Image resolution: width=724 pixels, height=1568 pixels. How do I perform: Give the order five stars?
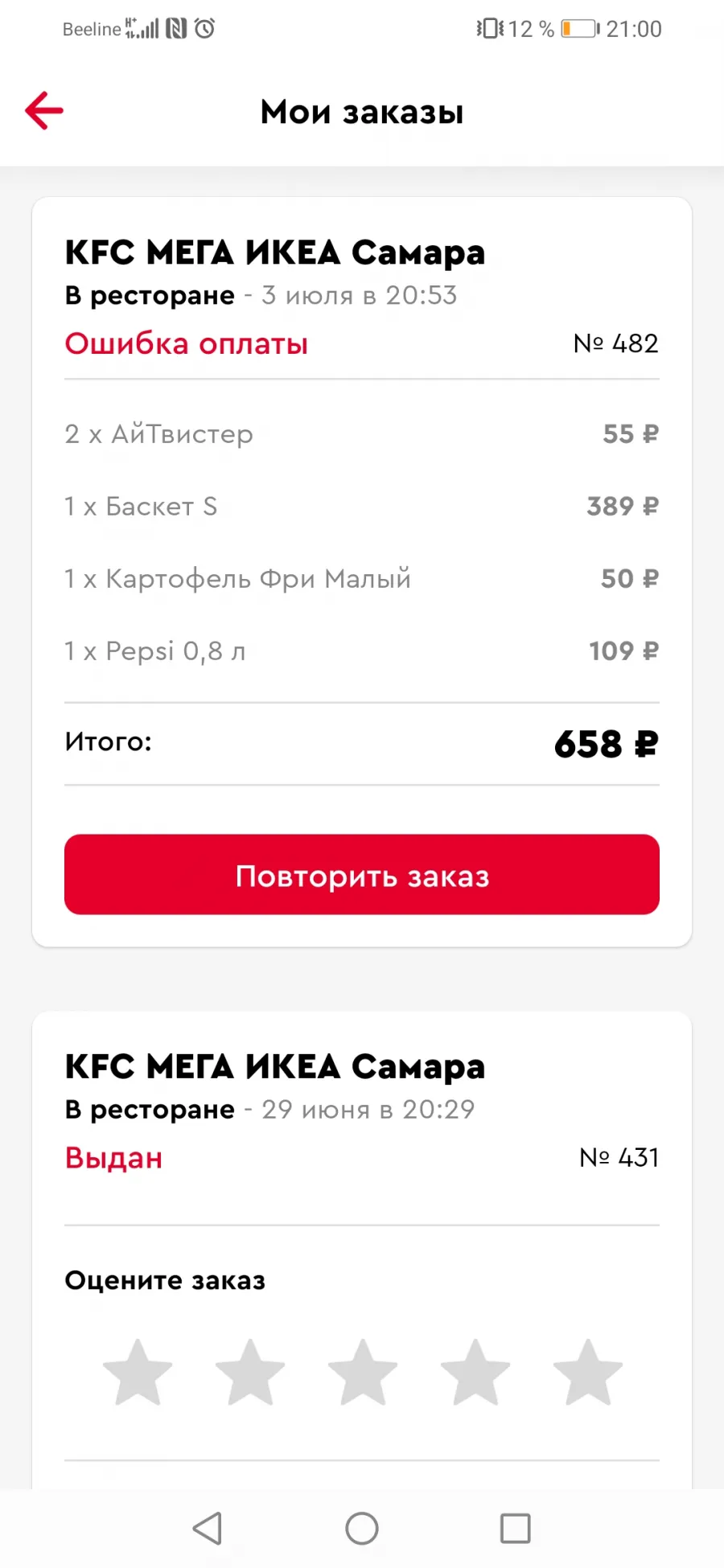click(588, 1373)
